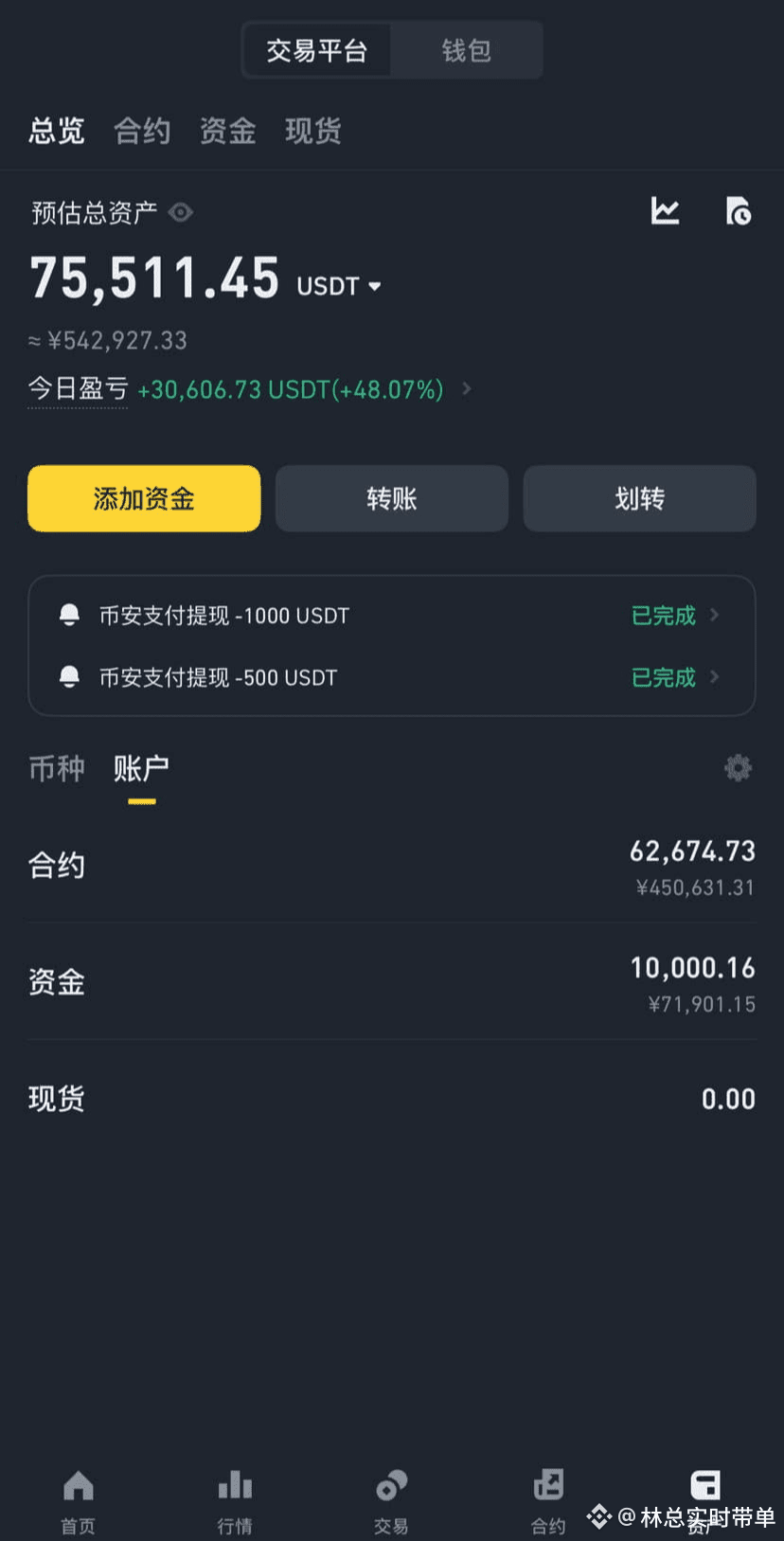Open the account list settings gear
The width and height of the screenshot is (784, 1541).
click(738, 767)
